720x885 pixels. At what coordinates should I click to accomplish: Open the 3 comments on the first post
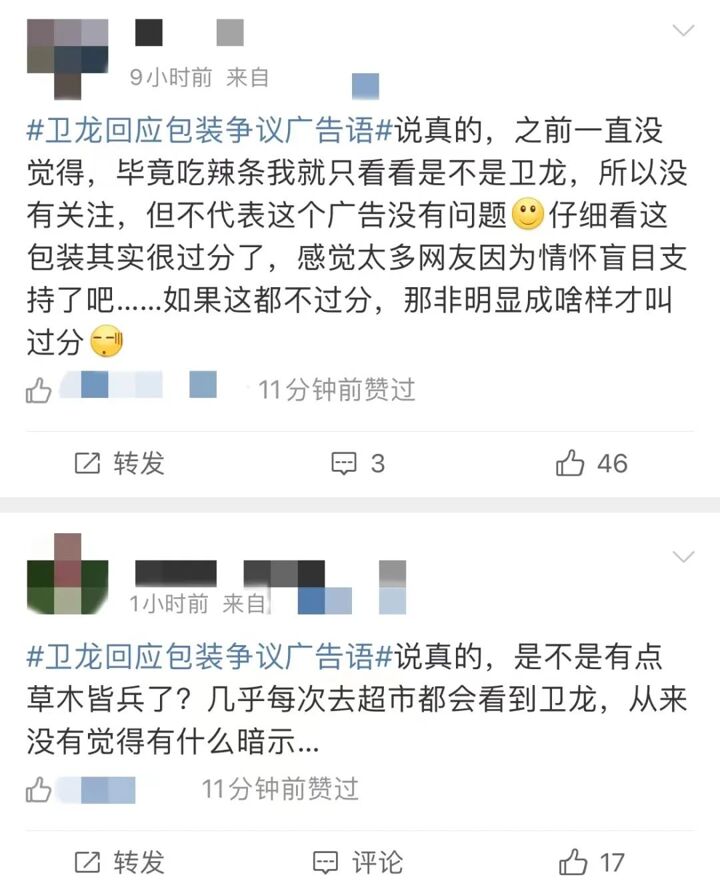(358, 463)
